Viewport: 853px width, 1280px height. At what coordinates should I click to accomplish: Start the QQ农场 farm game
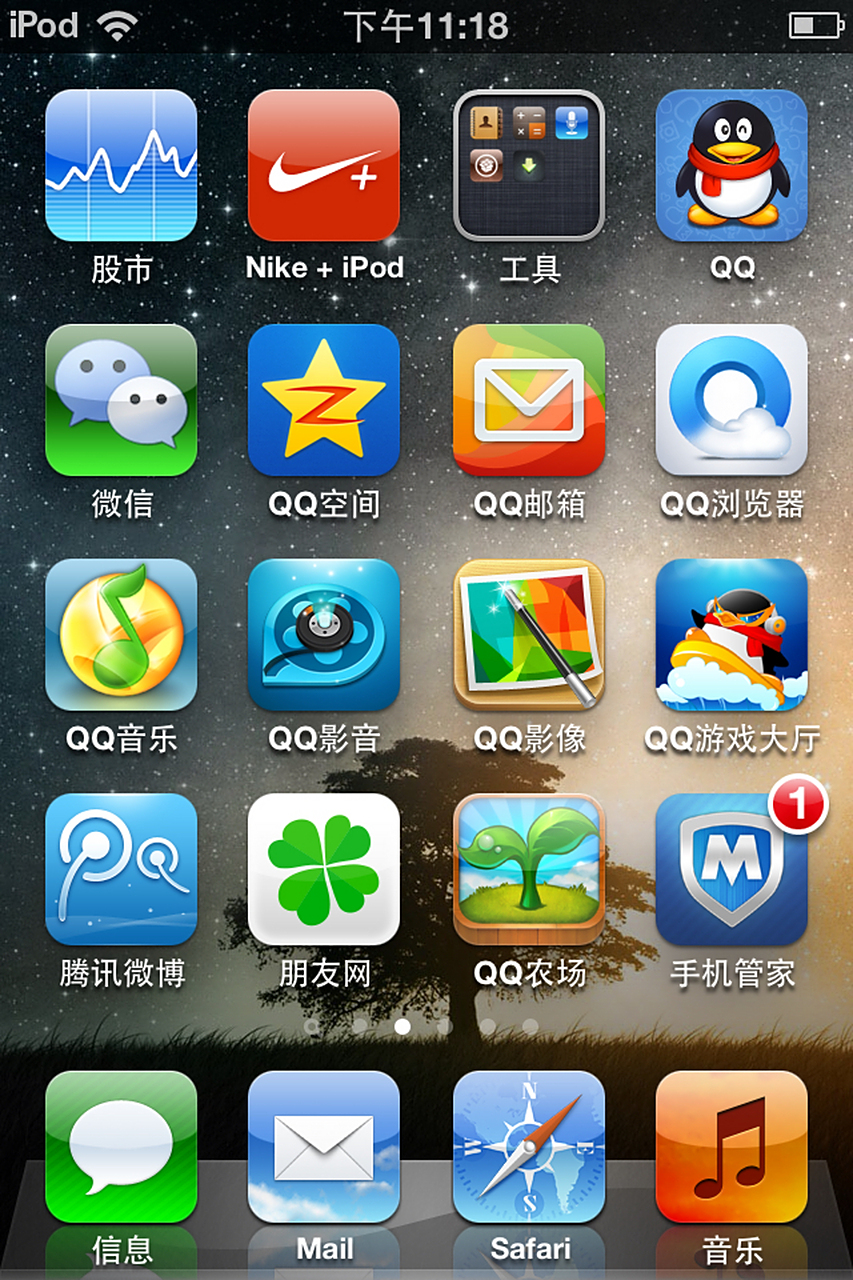point(528,870)
